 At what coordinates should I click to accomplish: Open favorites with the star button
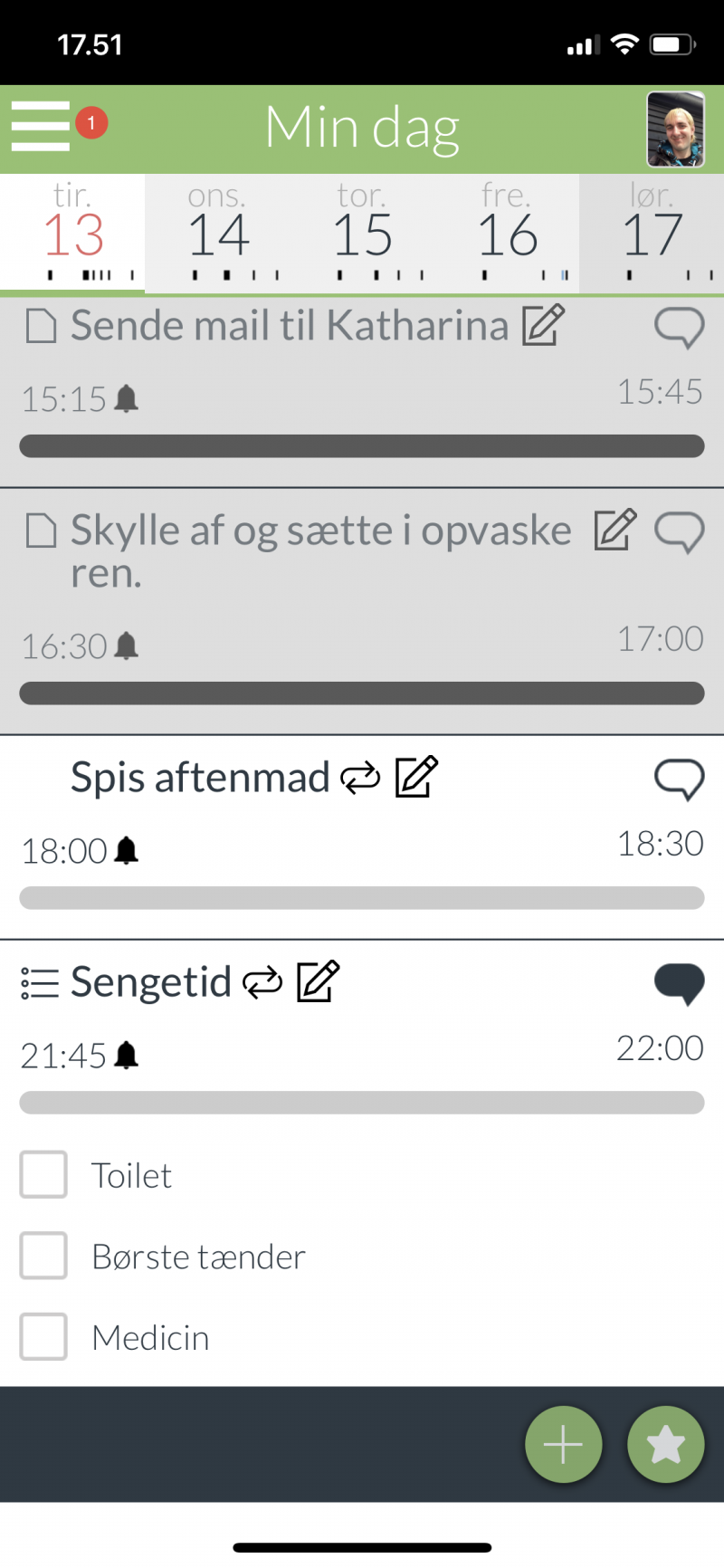point(666,1444)
